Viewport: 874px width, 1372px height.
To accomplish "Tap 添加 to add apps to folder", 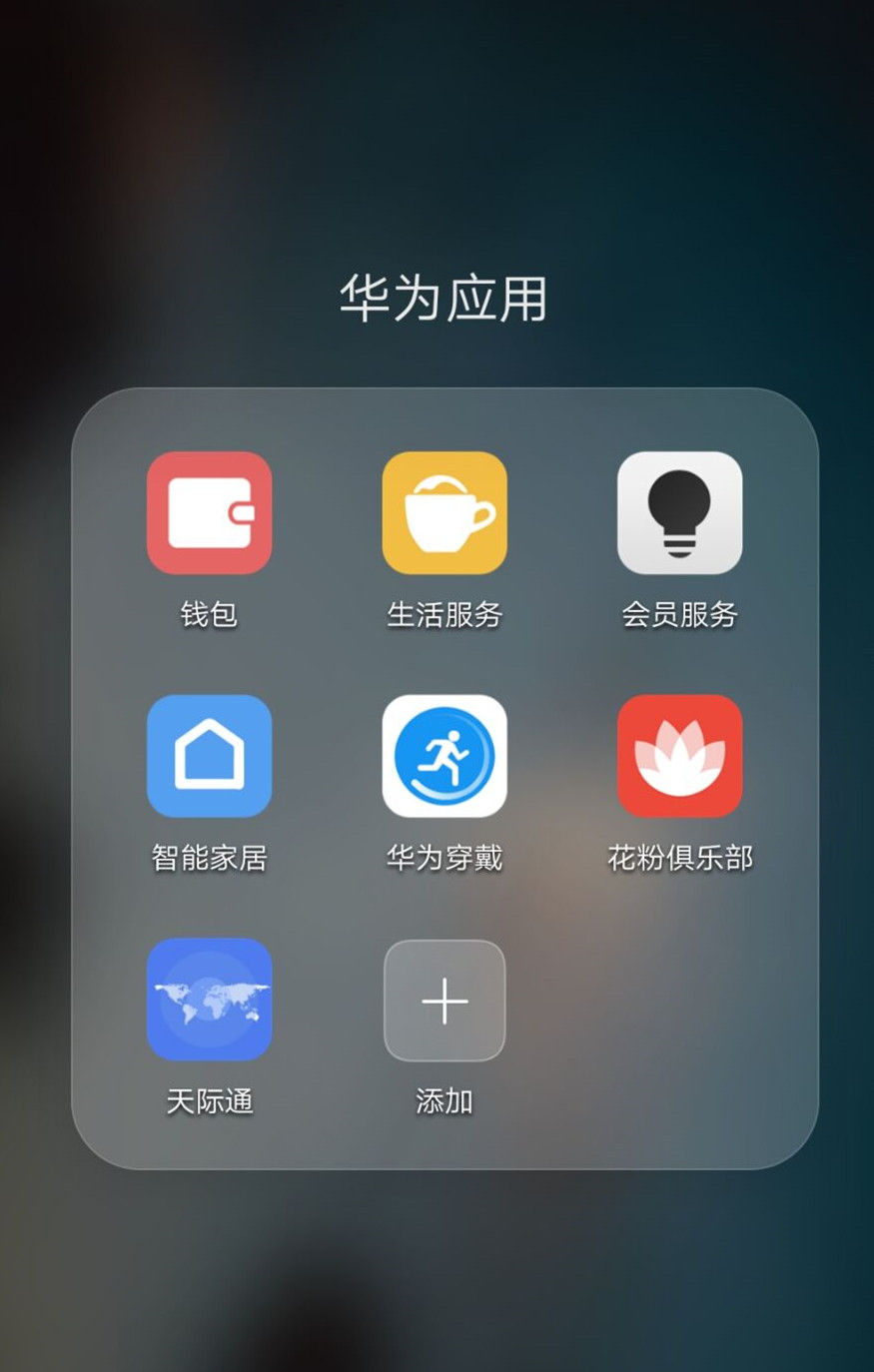I will [444, 1000].
